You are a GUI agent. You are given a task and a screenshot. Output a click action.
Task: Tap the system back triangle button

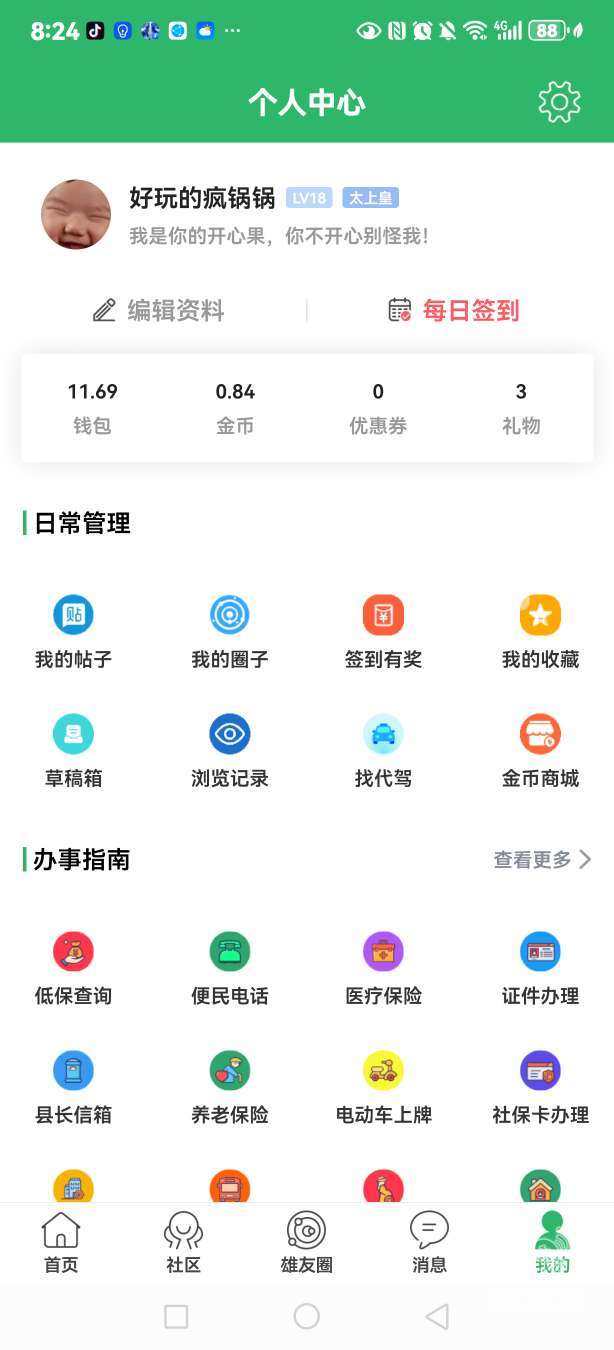[x=437, y=1317]
